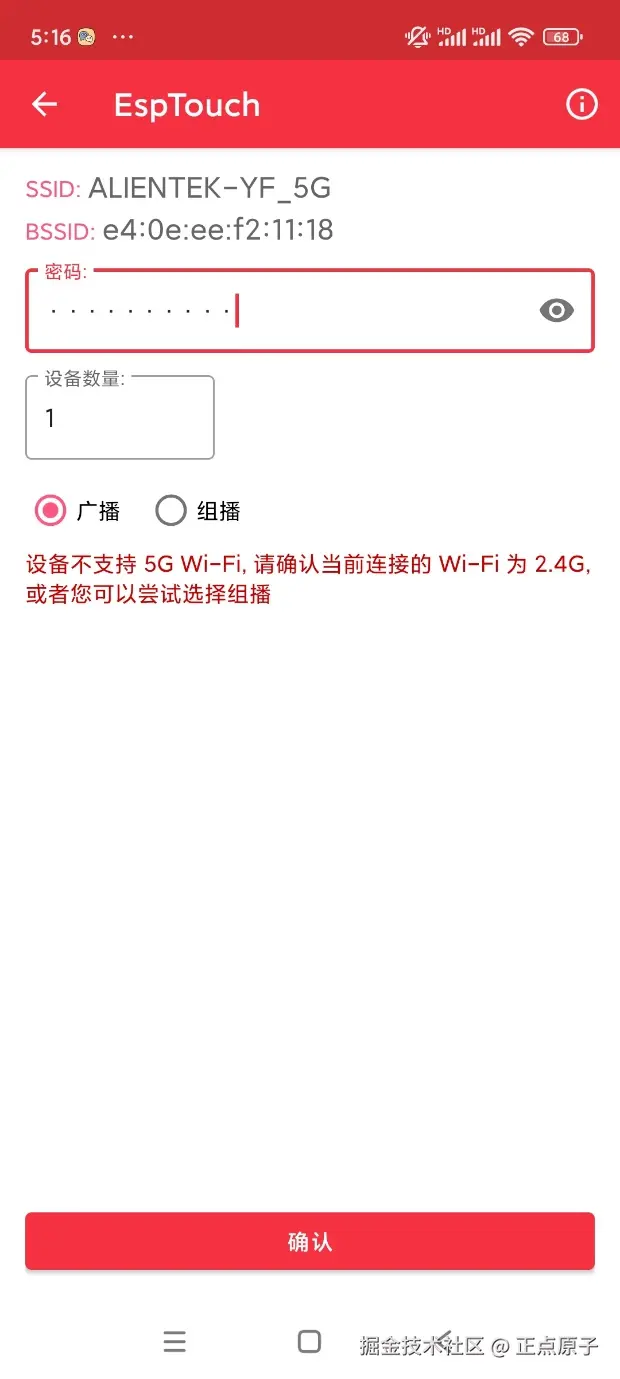
Task: Select the 组播 multicast option
Action: 171,511
